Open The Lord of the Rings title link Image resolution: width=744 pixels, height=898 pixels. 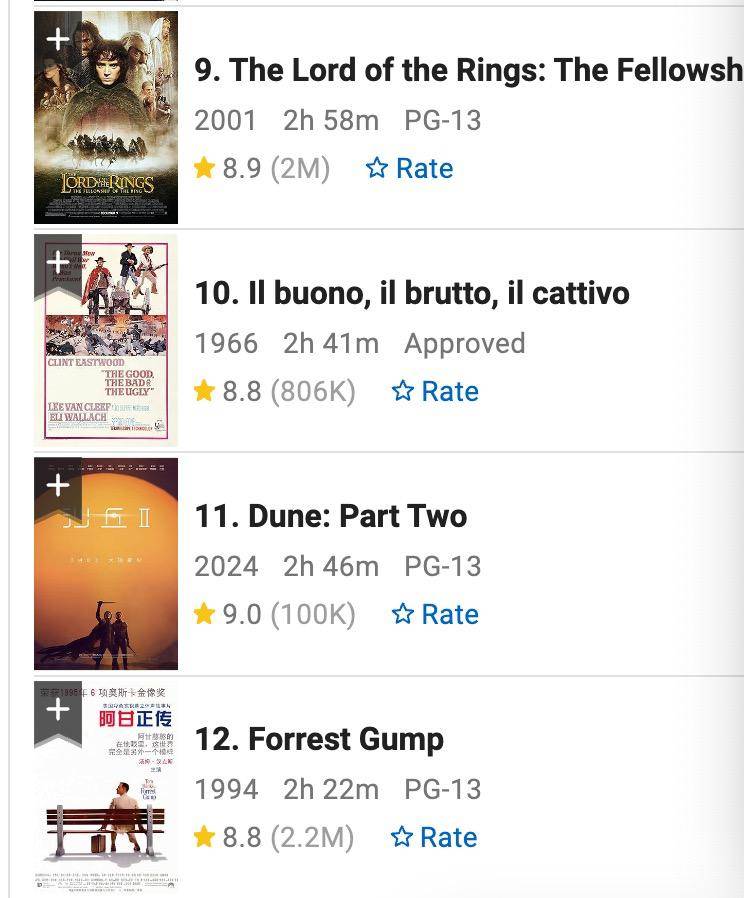coord(468,70)
